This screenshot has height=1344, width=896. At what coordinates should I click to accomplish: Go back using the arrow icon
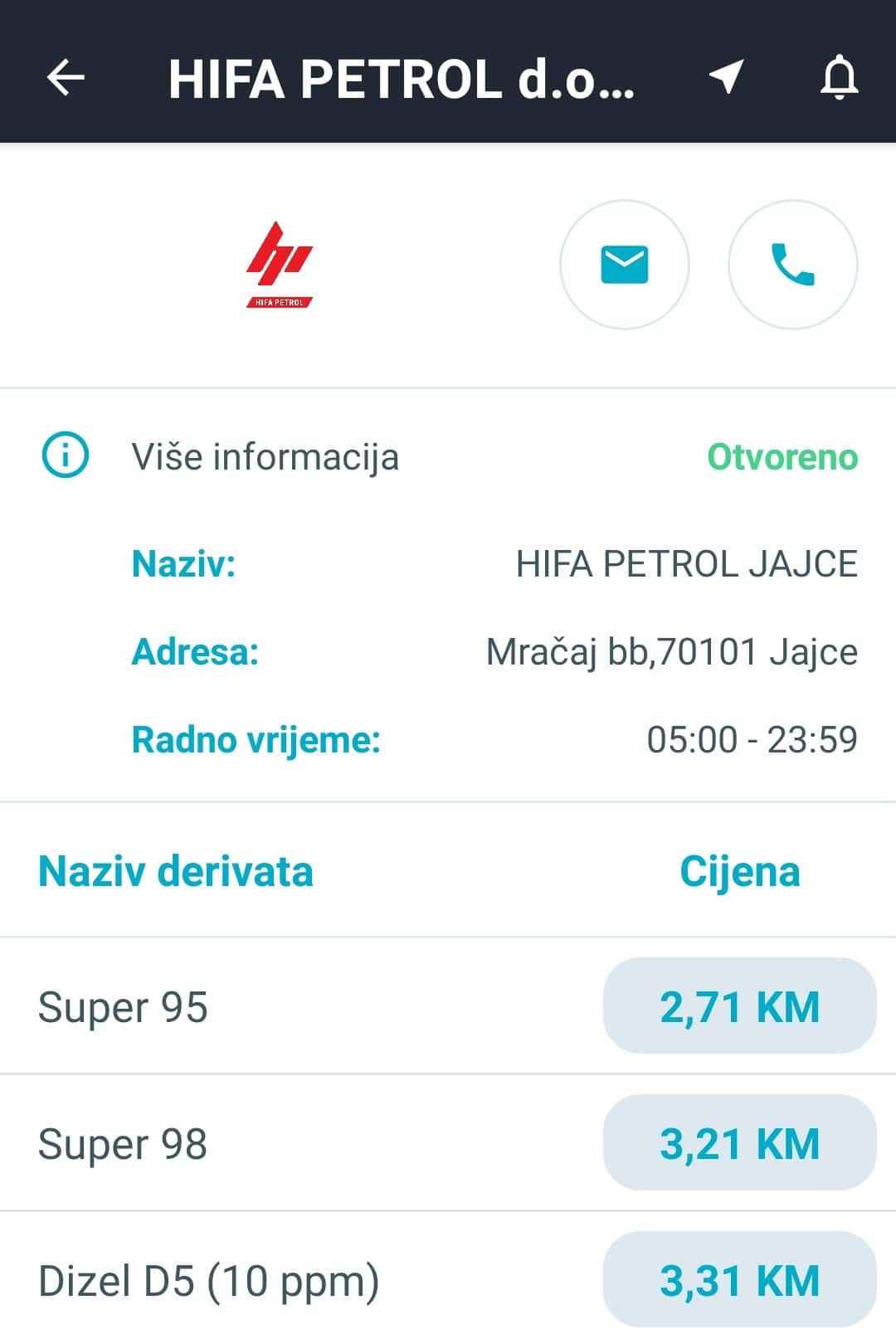(66, 78)
